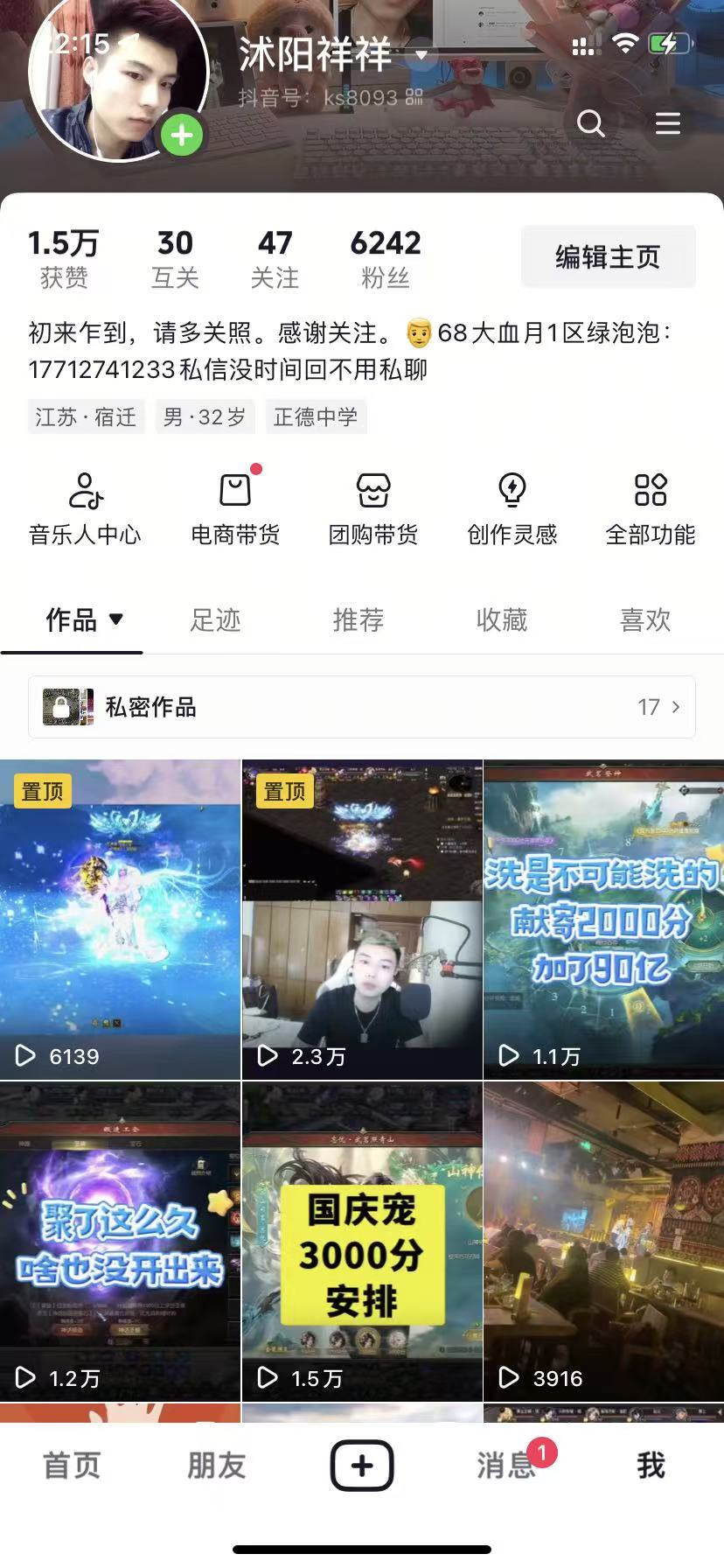Open the 消息 tab
Viewport: 724px width, 1568px height.
pos(505,1466)
